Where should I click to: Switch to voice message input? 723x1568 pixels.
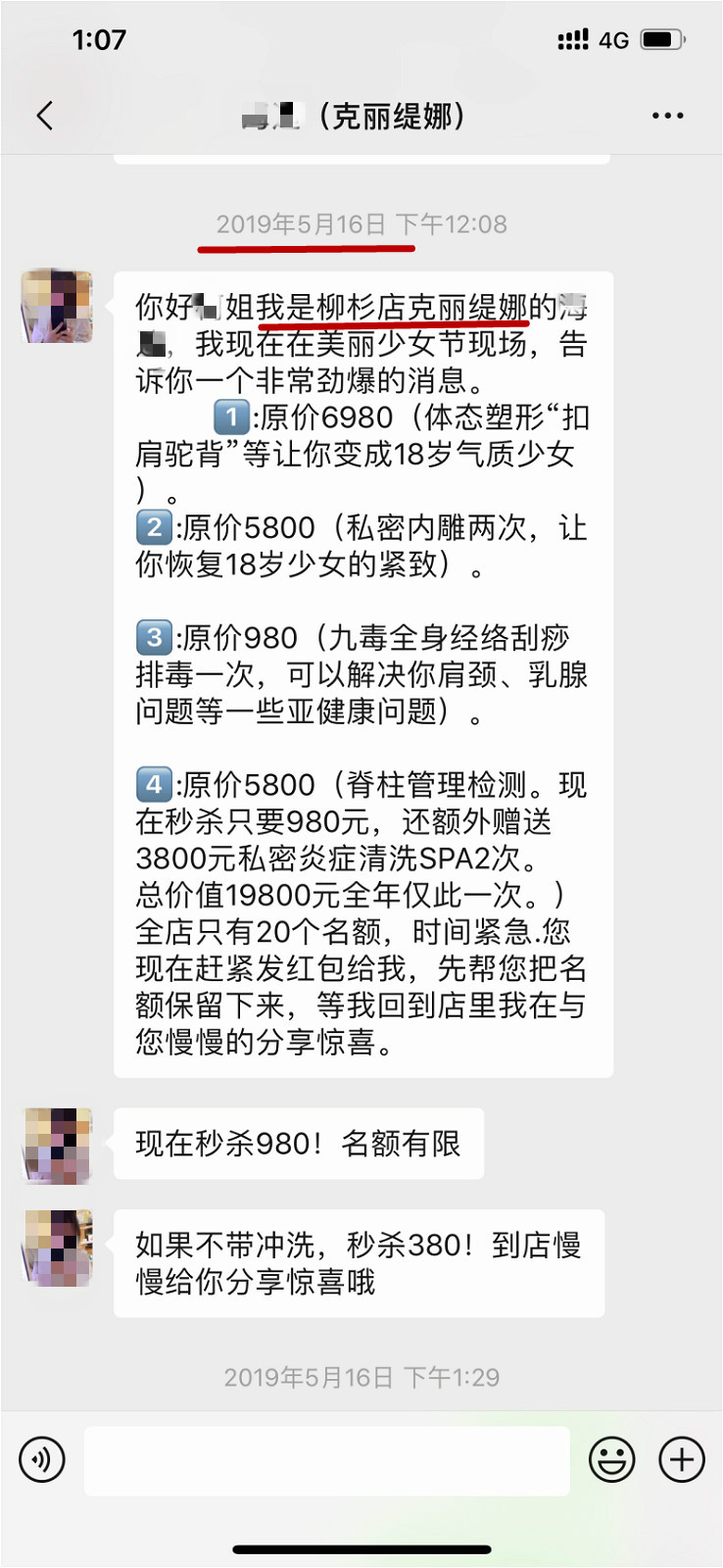point(42,1459)
